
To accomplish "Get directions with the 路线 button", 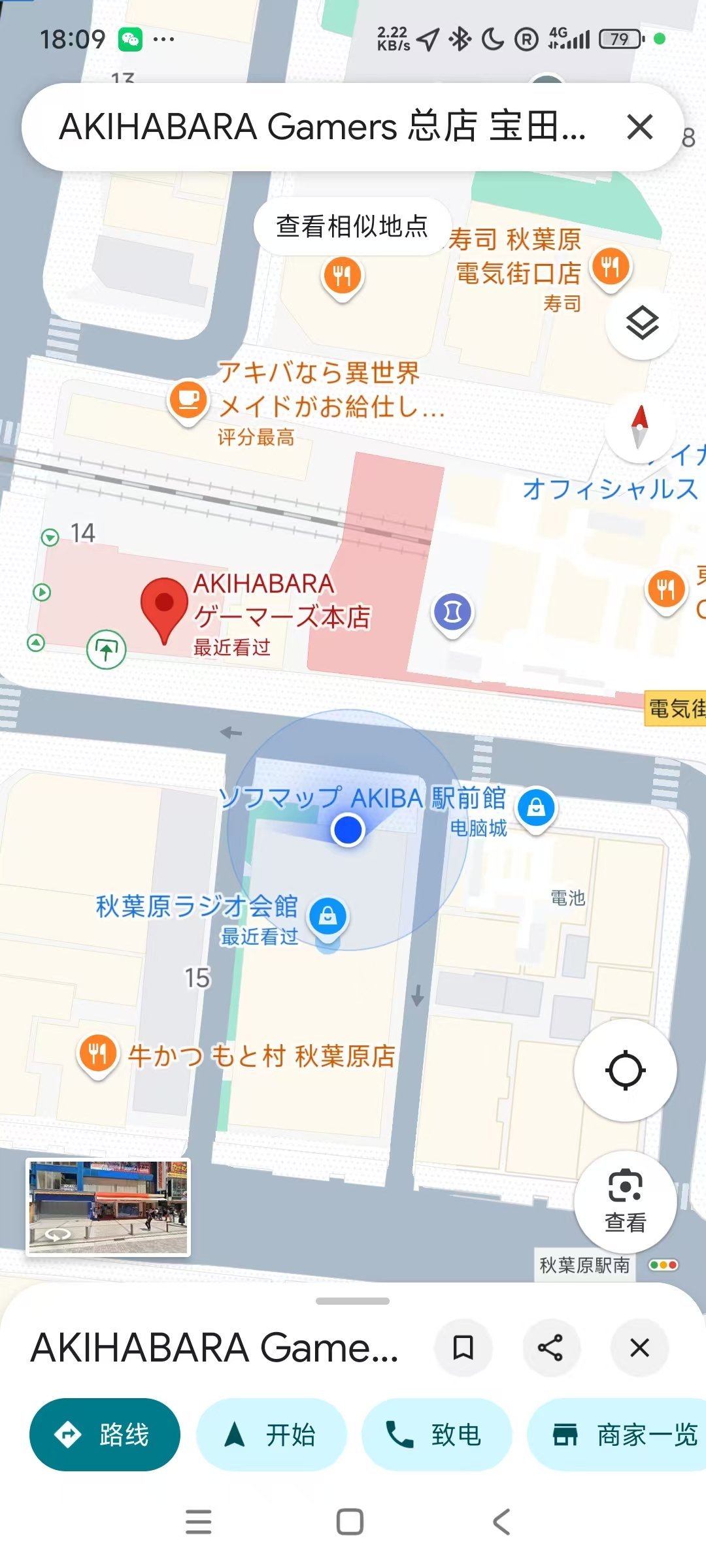I will (105, 1435).
